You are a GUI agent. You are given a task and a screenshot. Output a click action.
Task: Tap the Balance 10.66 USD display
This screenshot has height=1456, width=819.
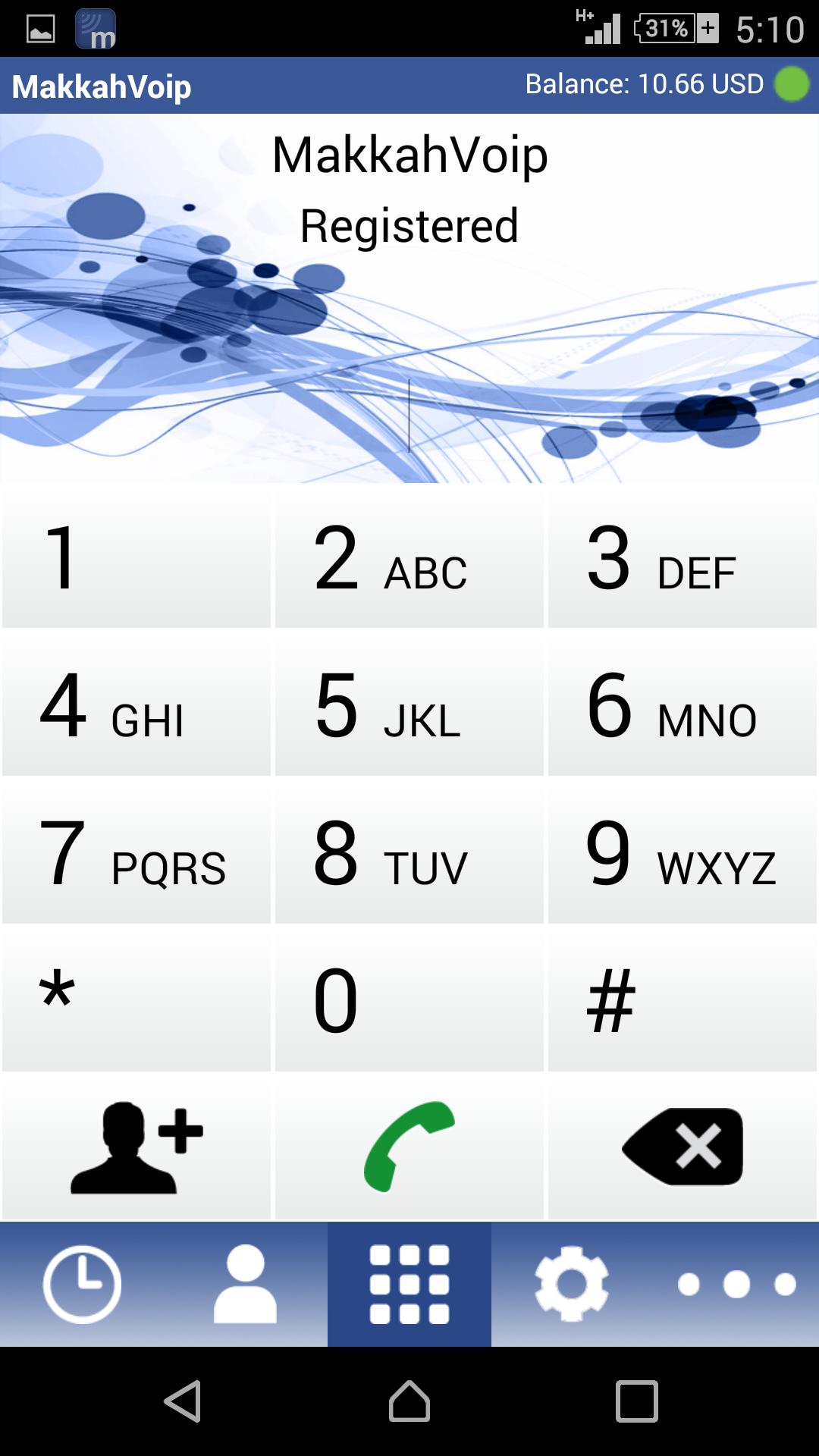pyautogui.click(x=645, y=84)
